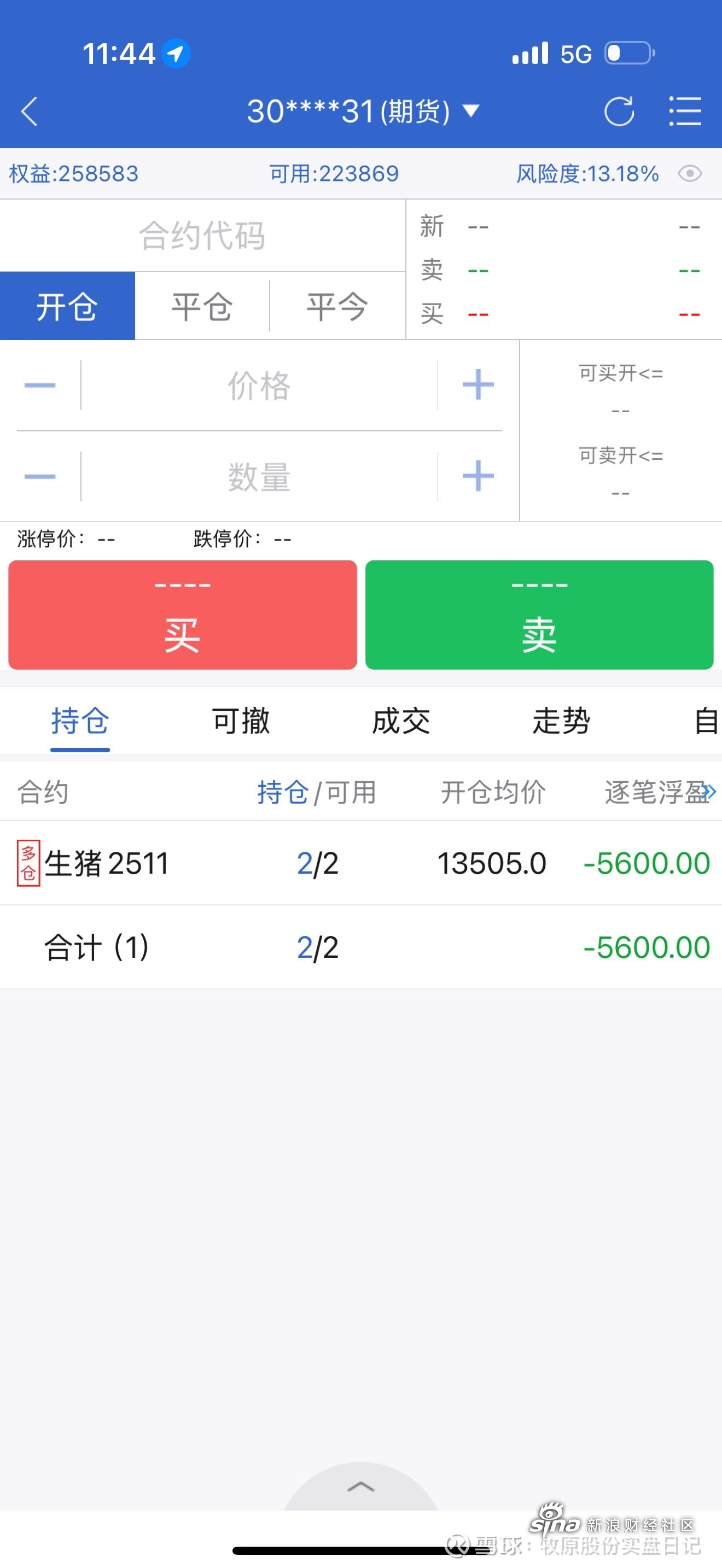
Task: Go back using the top-left arrow
Action: [29, 112]
